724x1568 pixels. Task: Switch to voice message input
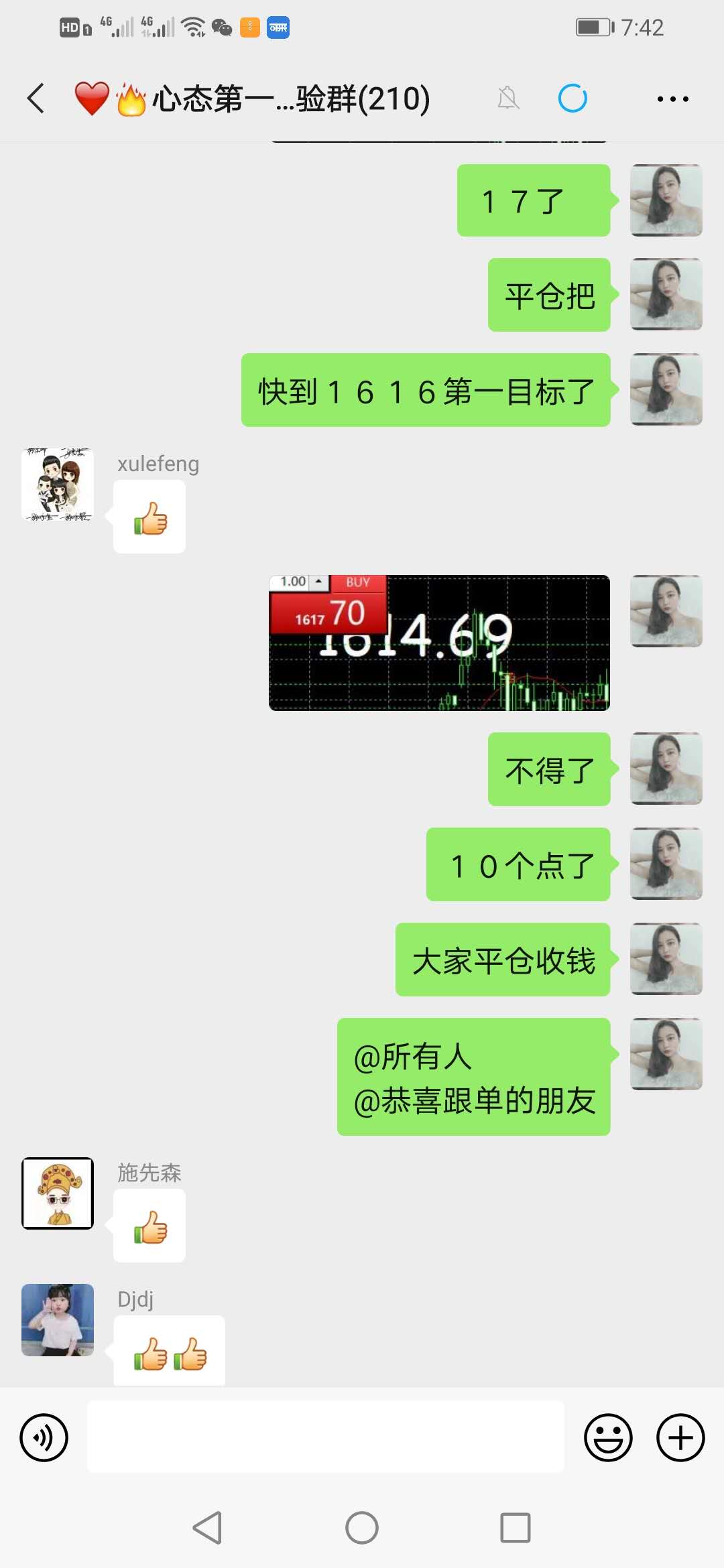[x=44, y=1437]
